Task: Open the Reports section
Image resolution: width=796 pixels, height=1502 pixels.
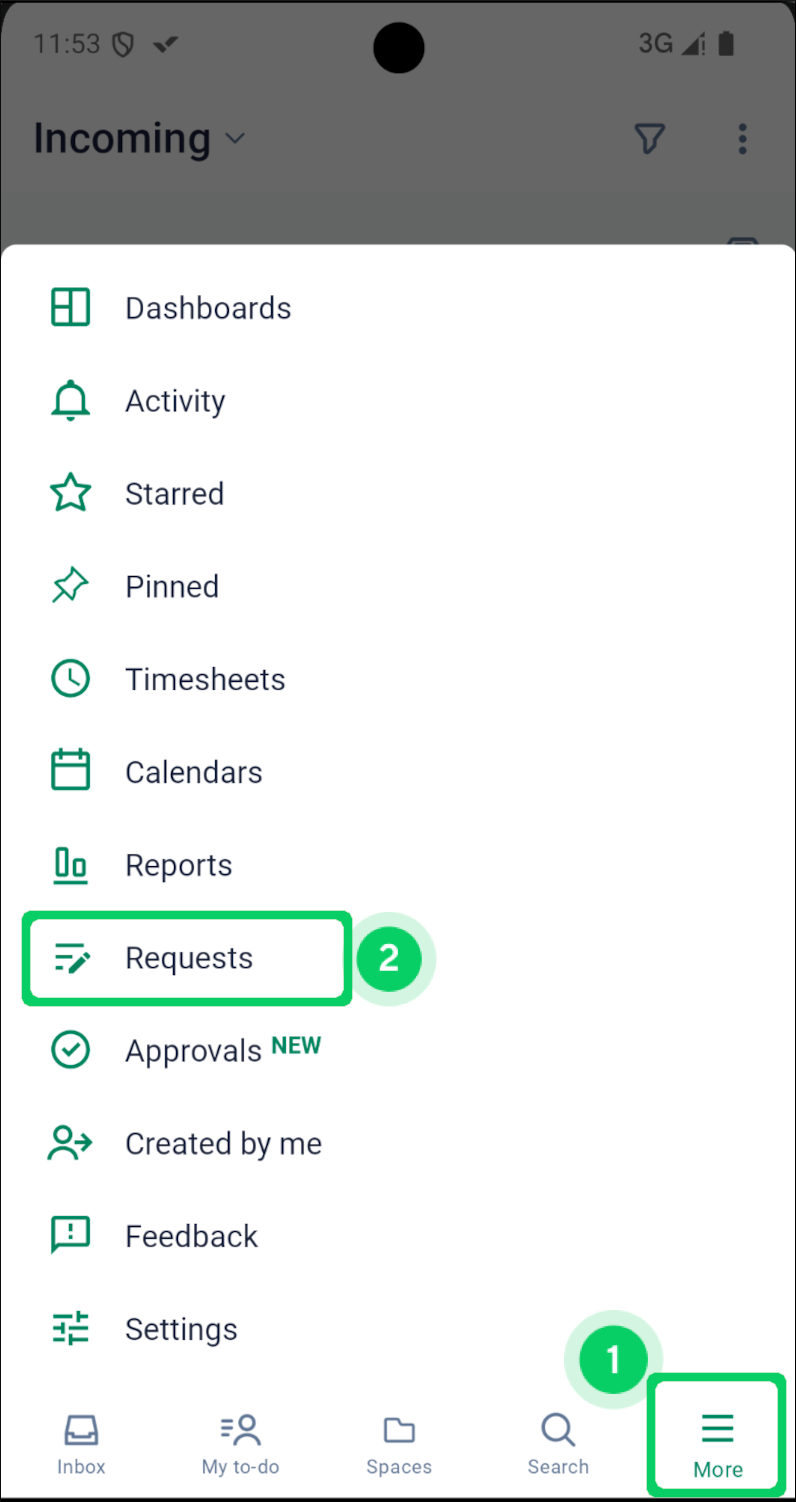Action: tap(178, 865)
